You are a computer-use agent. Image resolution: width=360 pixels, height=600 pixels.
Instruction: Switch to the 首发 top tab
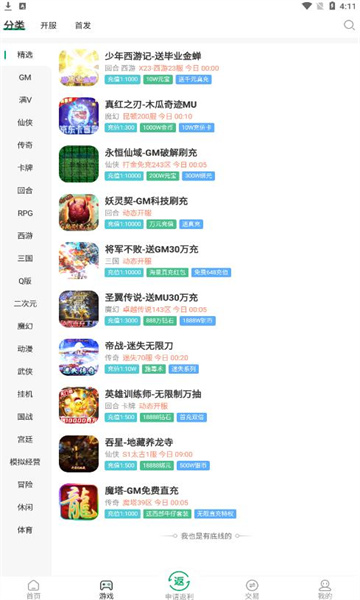(x=83, y=25)
